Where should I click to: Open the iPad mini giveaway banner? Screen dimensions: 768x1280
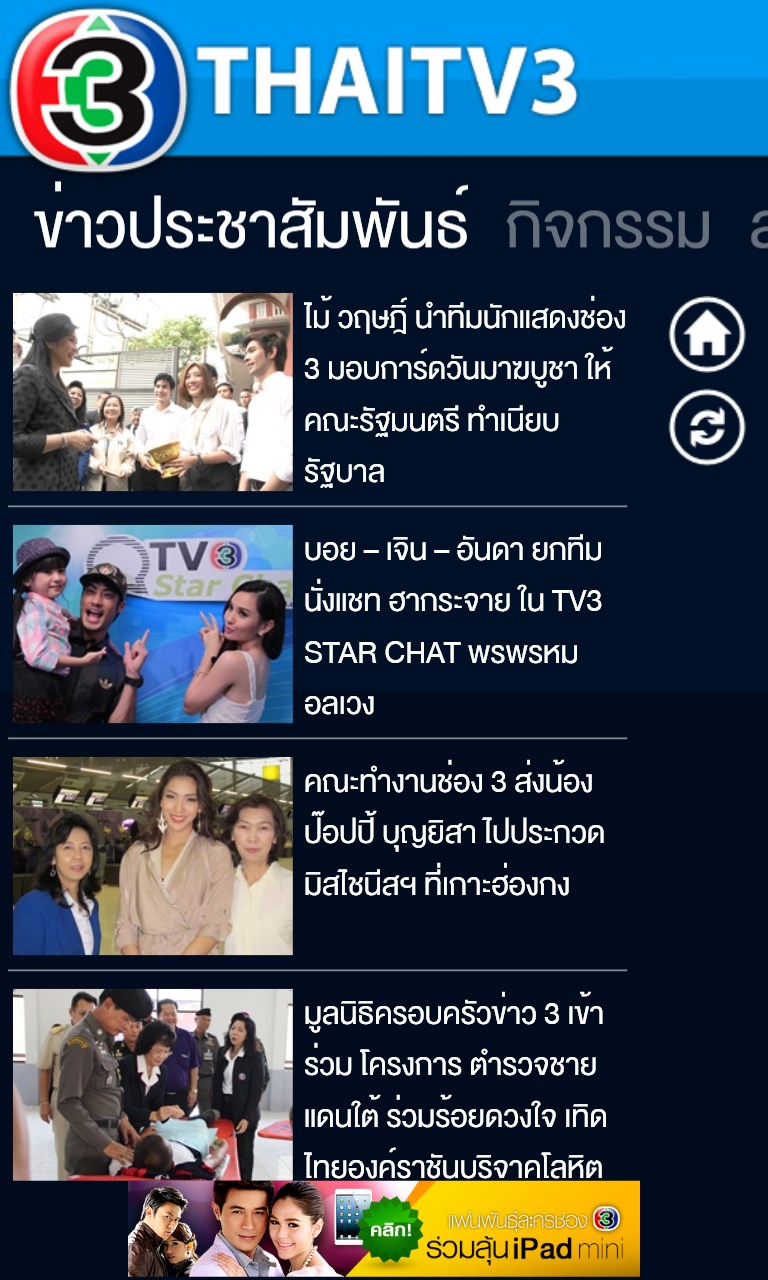[384, 1229]
